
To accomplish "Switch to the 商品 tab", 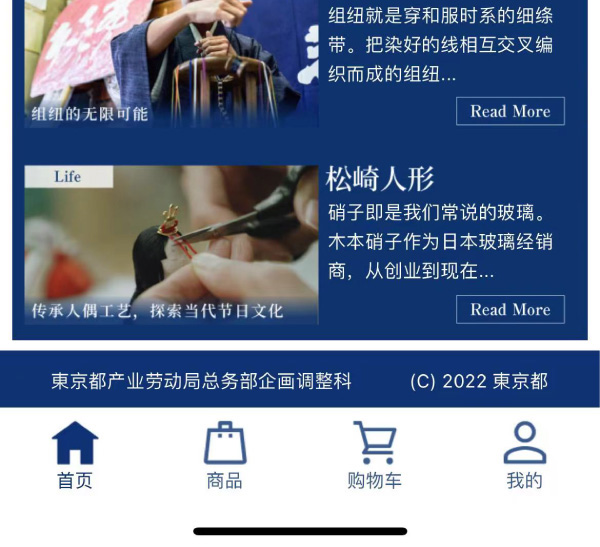I will tap(225, 456).
